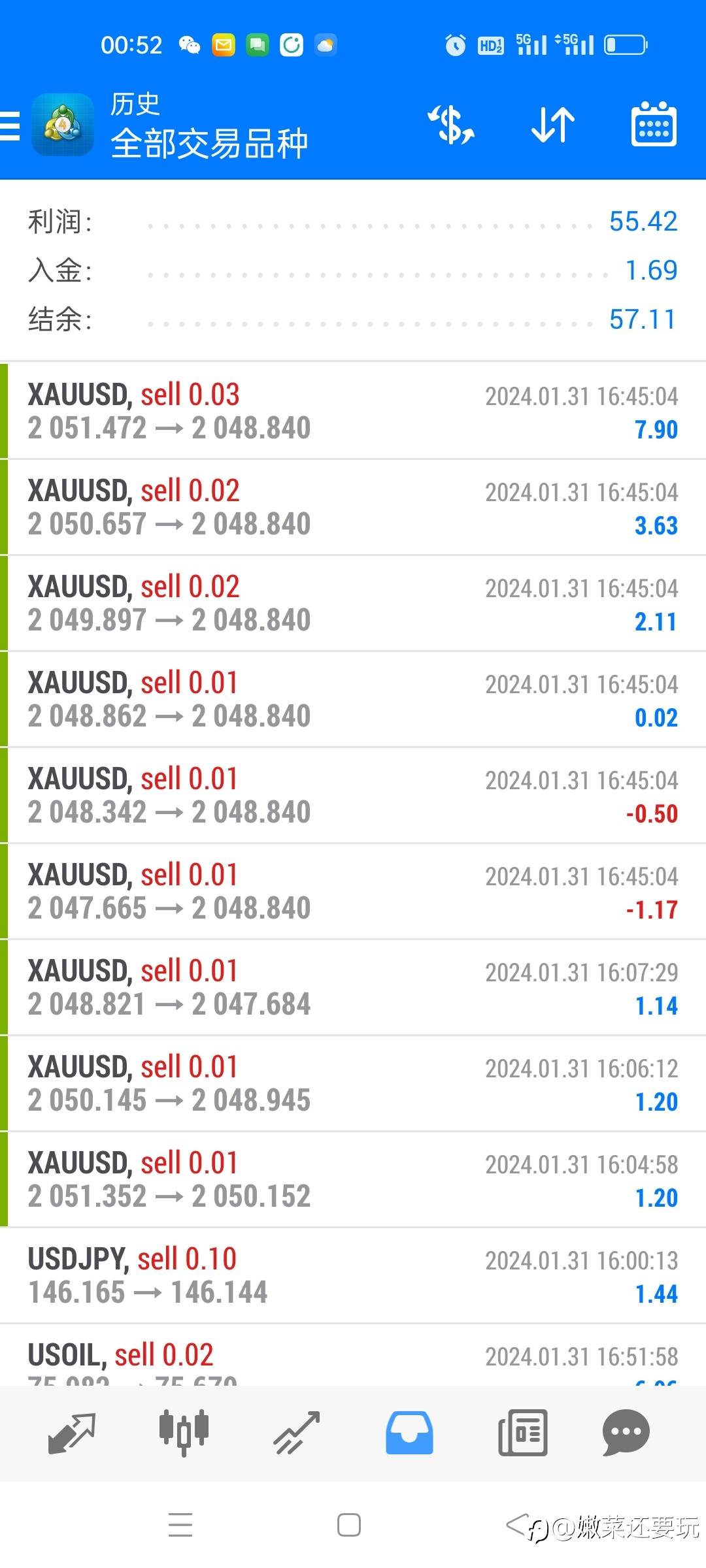Viewport: 706px width, 1568px height.
Task: Tap the system home button
Action: click(x=349, y=1525)
